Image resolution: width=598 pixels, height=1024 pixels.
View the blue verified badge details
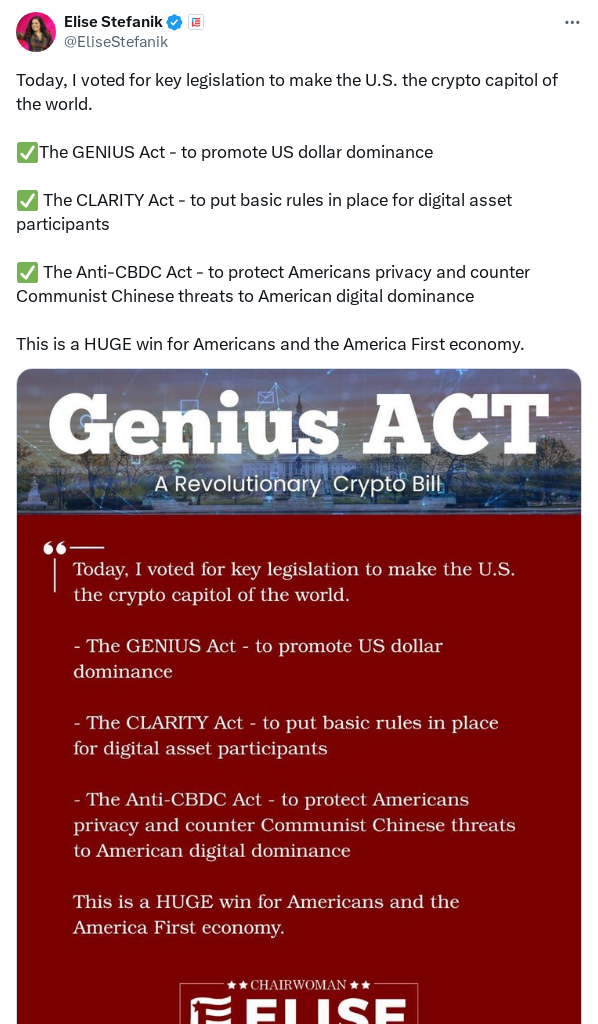click(174, 23)
